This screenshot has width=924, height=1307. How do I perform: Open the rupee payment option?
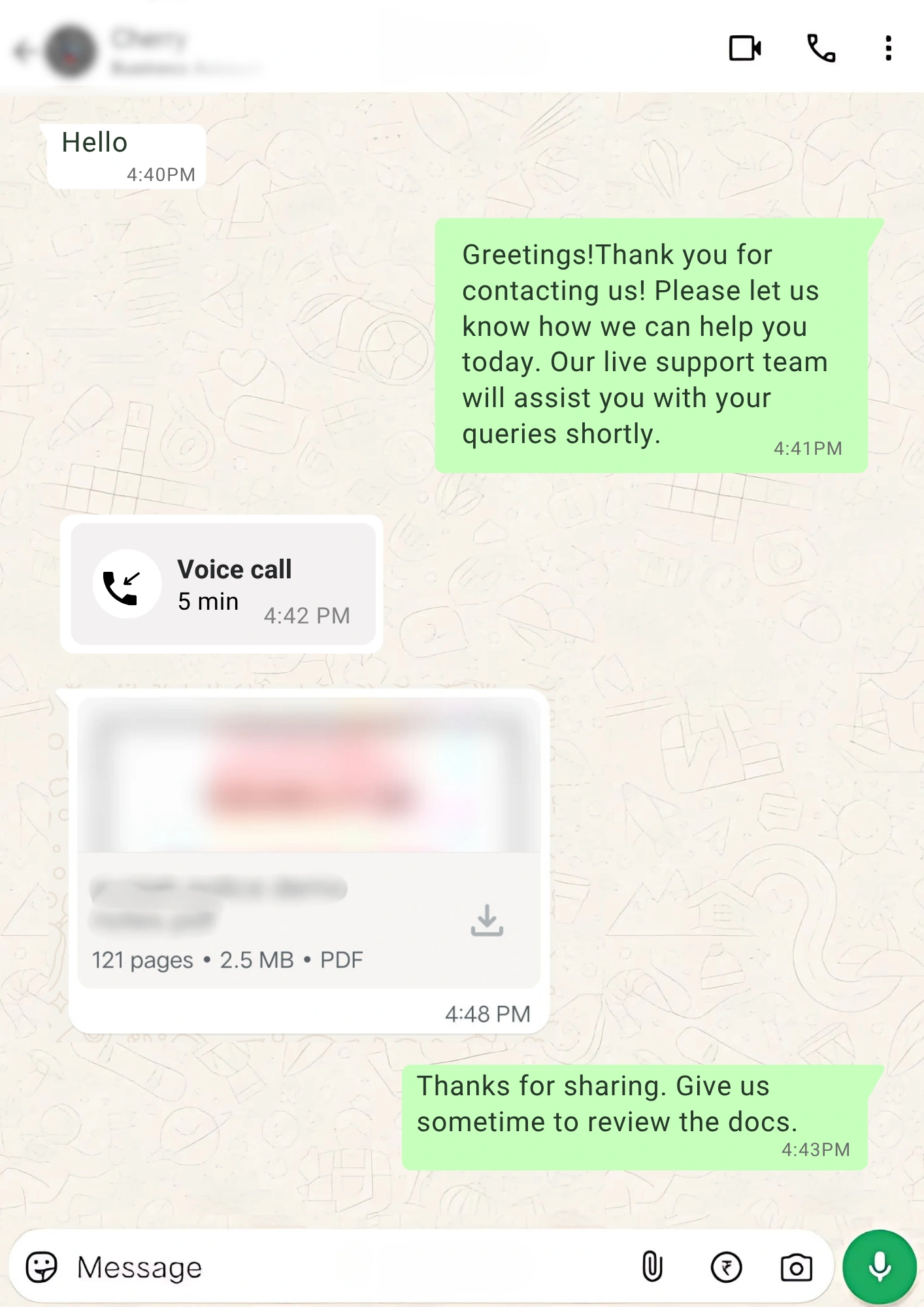click(726, 1268)
